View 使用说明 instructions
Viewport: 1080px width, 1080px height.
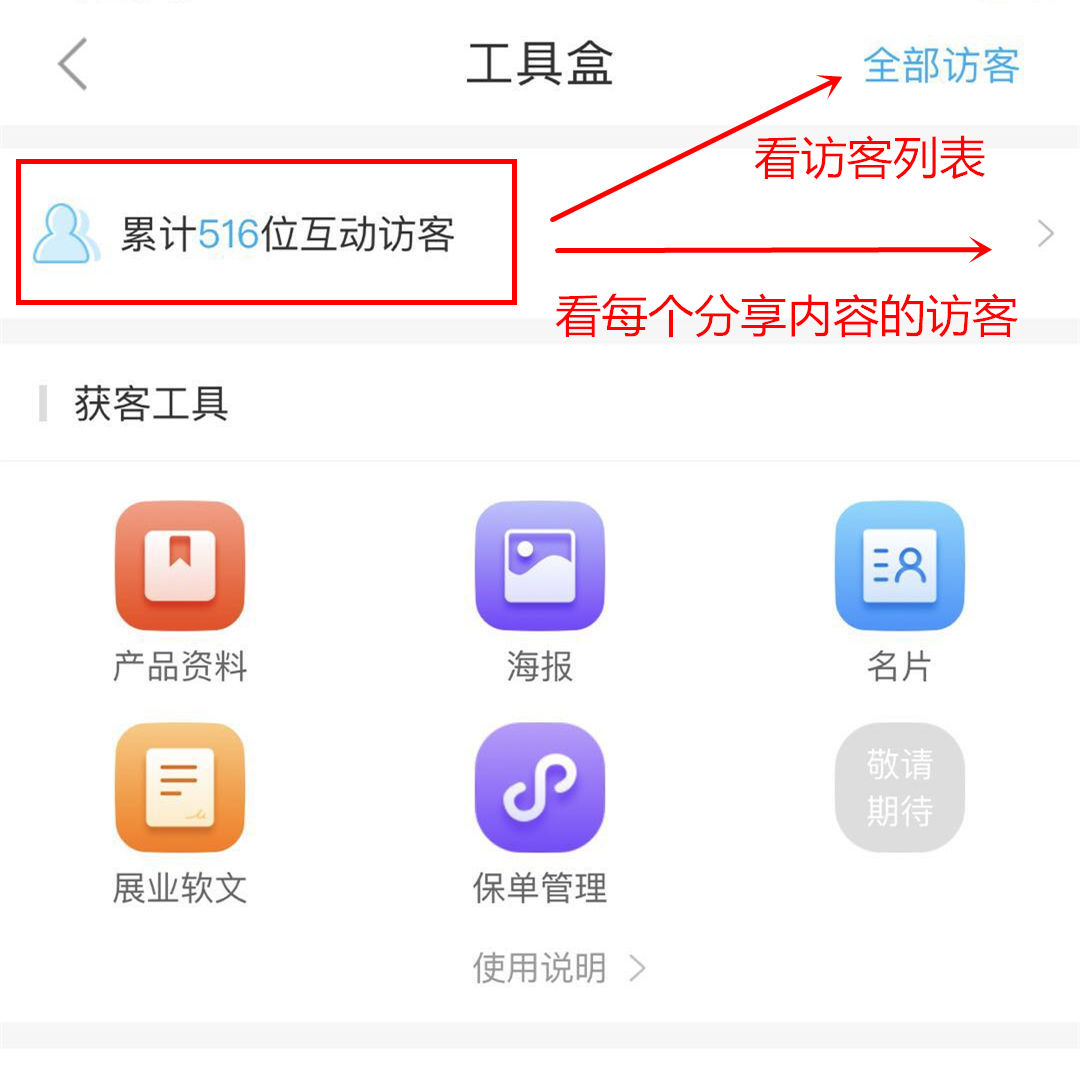coord(558,967)
